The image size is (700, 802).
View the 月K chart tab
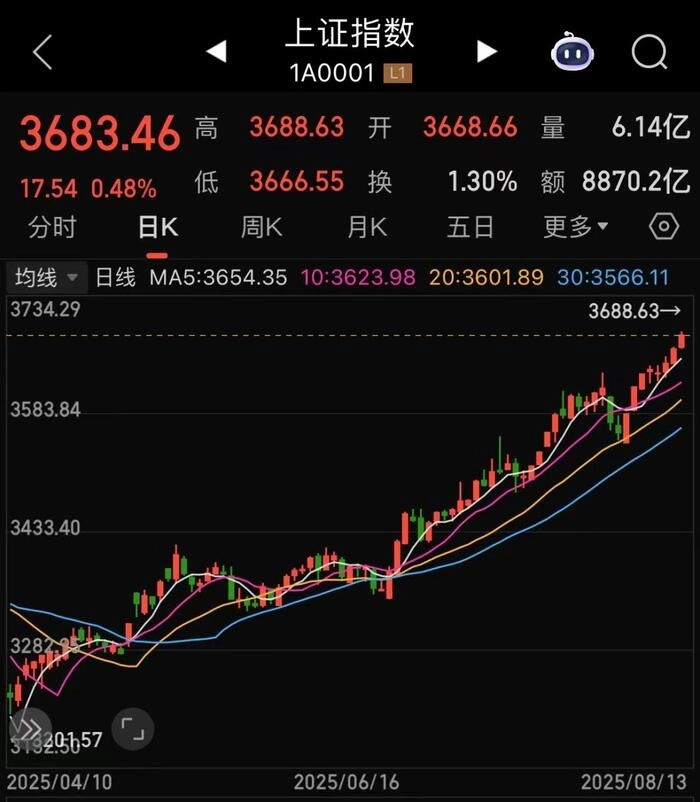click(x=366, y=227)
